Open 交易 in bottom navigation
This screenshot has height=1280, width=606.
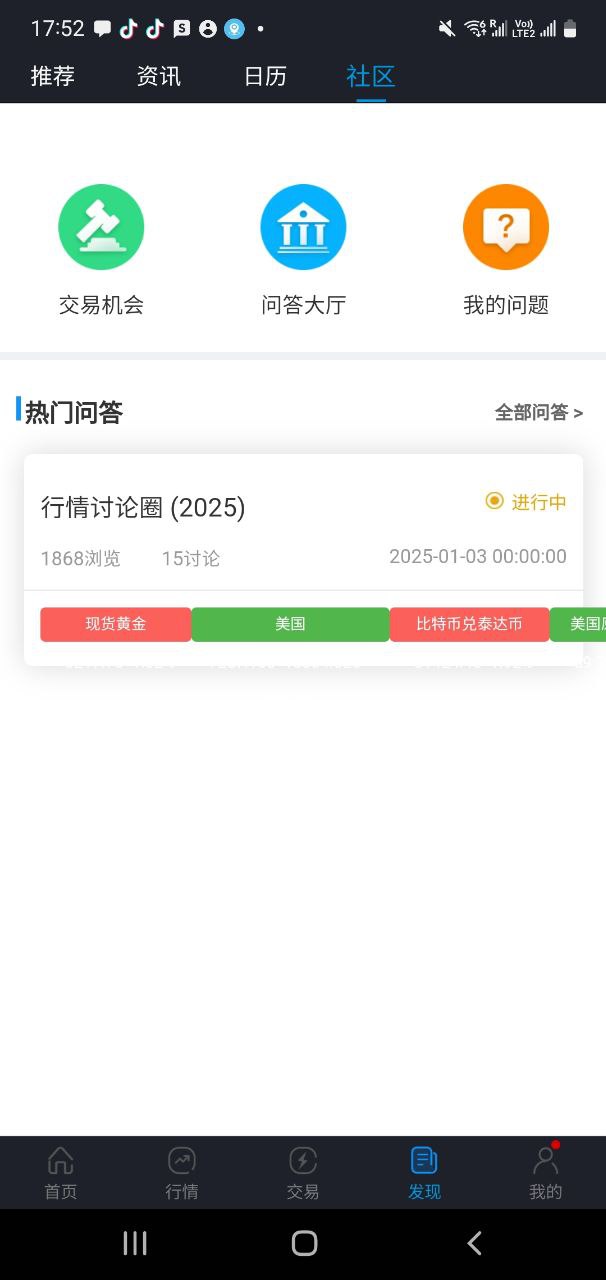[x=303, y=1173]
